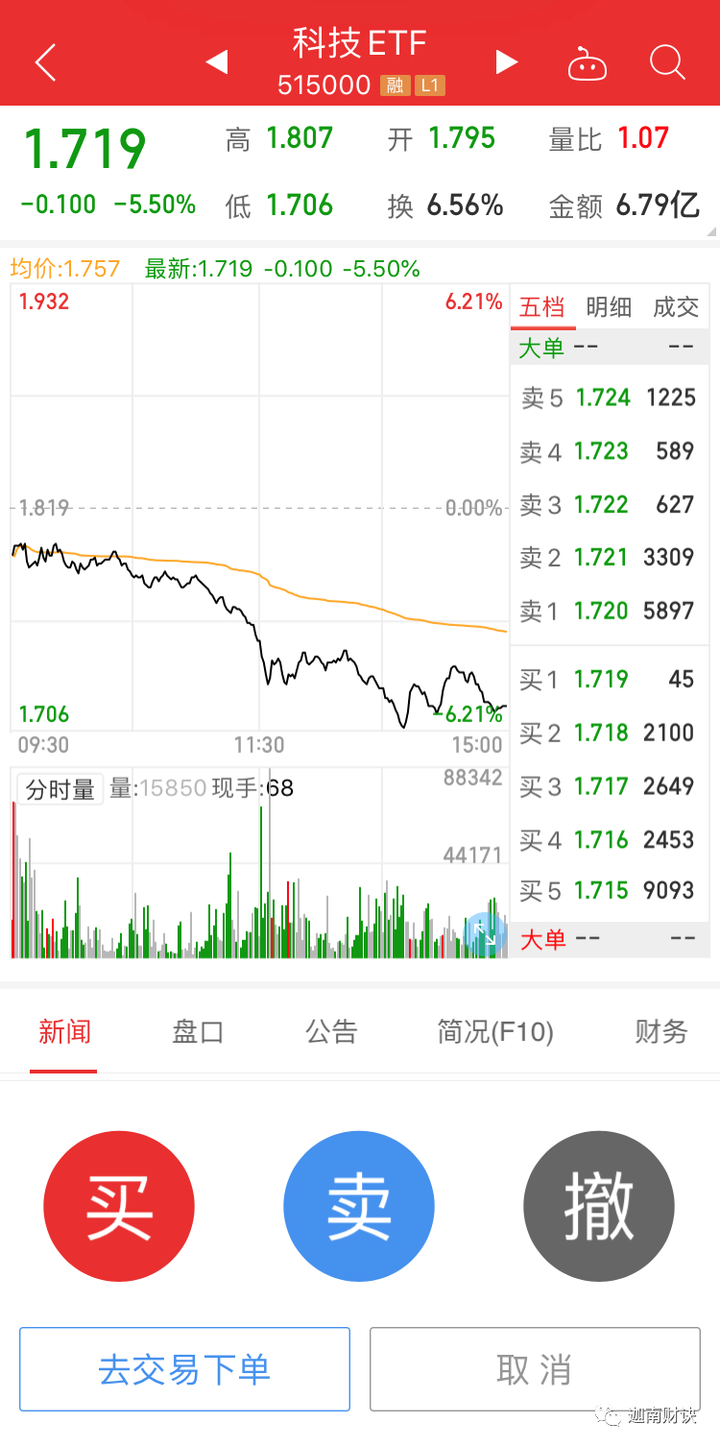Tap the gray 撤 cancel-order icon

(x=598, y=1206)
